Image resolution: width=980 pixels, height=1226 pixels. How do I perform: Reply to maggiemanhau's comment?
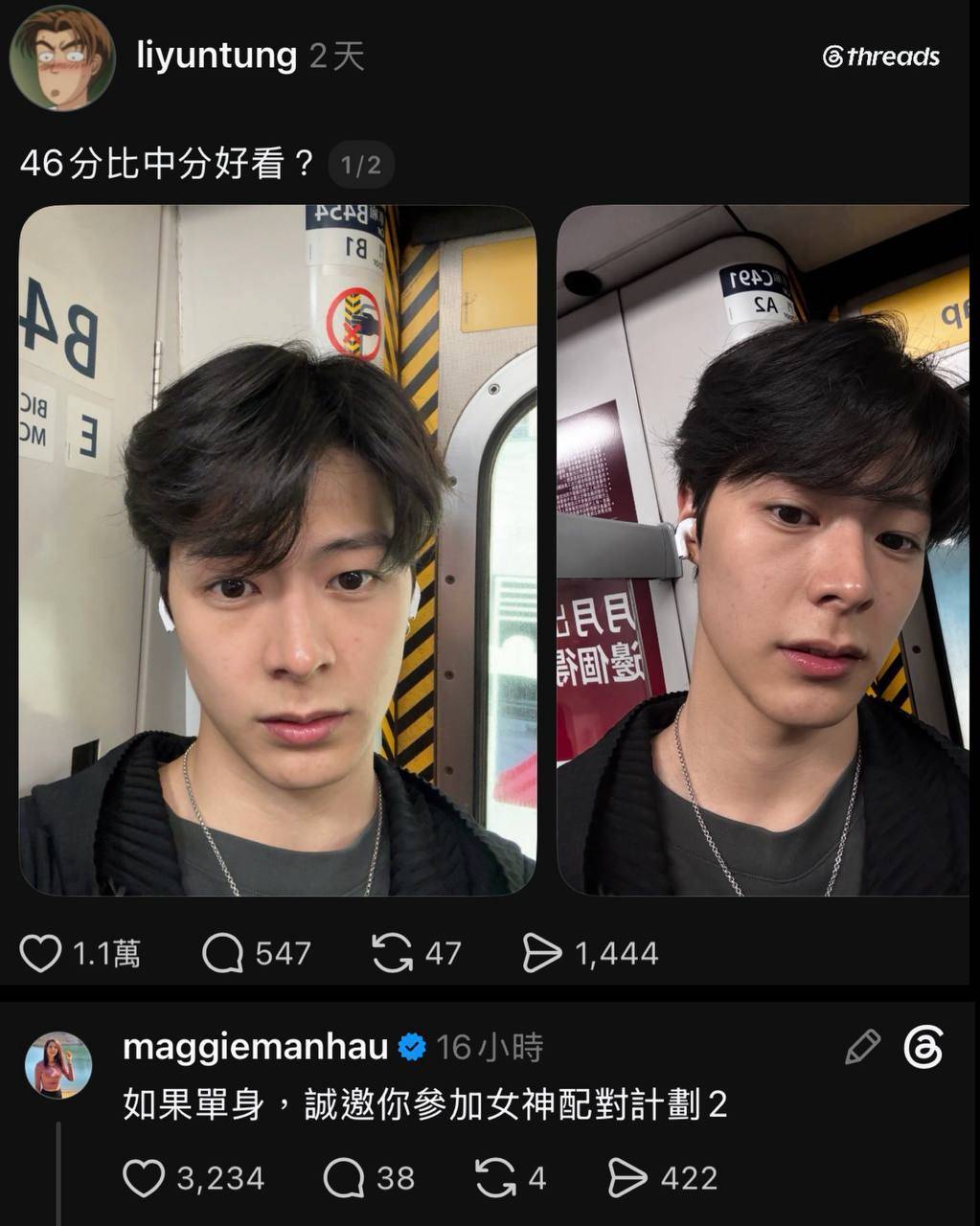pyautogui.click(x=343, y=1178)
